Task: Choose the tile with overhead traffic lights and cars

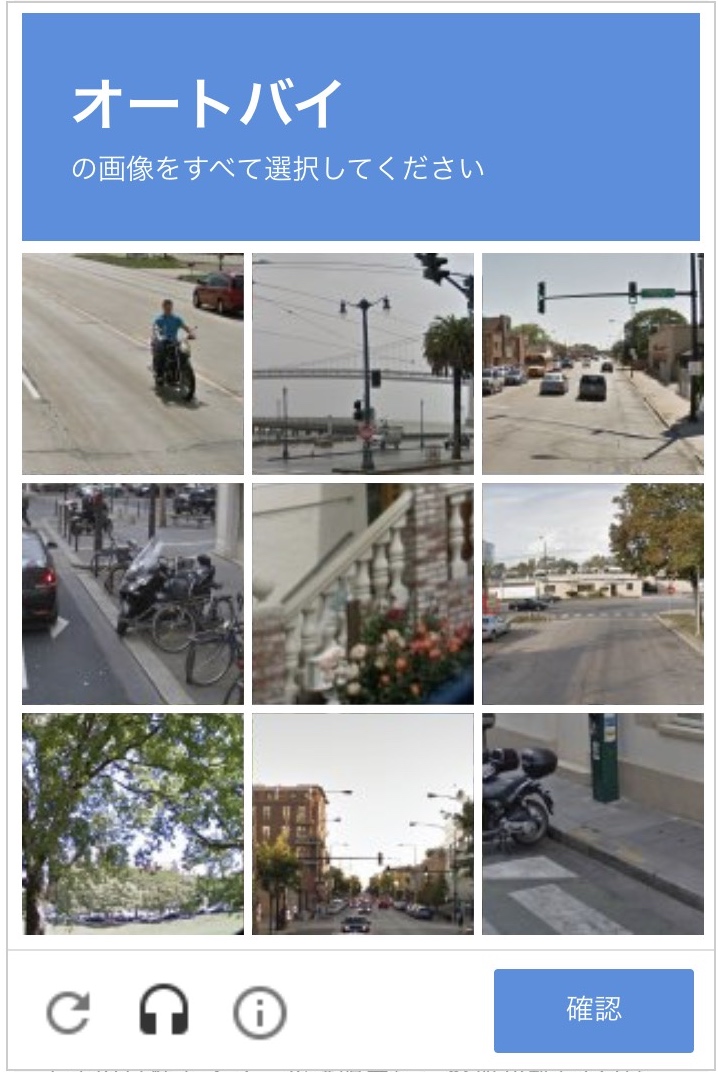Action: (593, 364)
